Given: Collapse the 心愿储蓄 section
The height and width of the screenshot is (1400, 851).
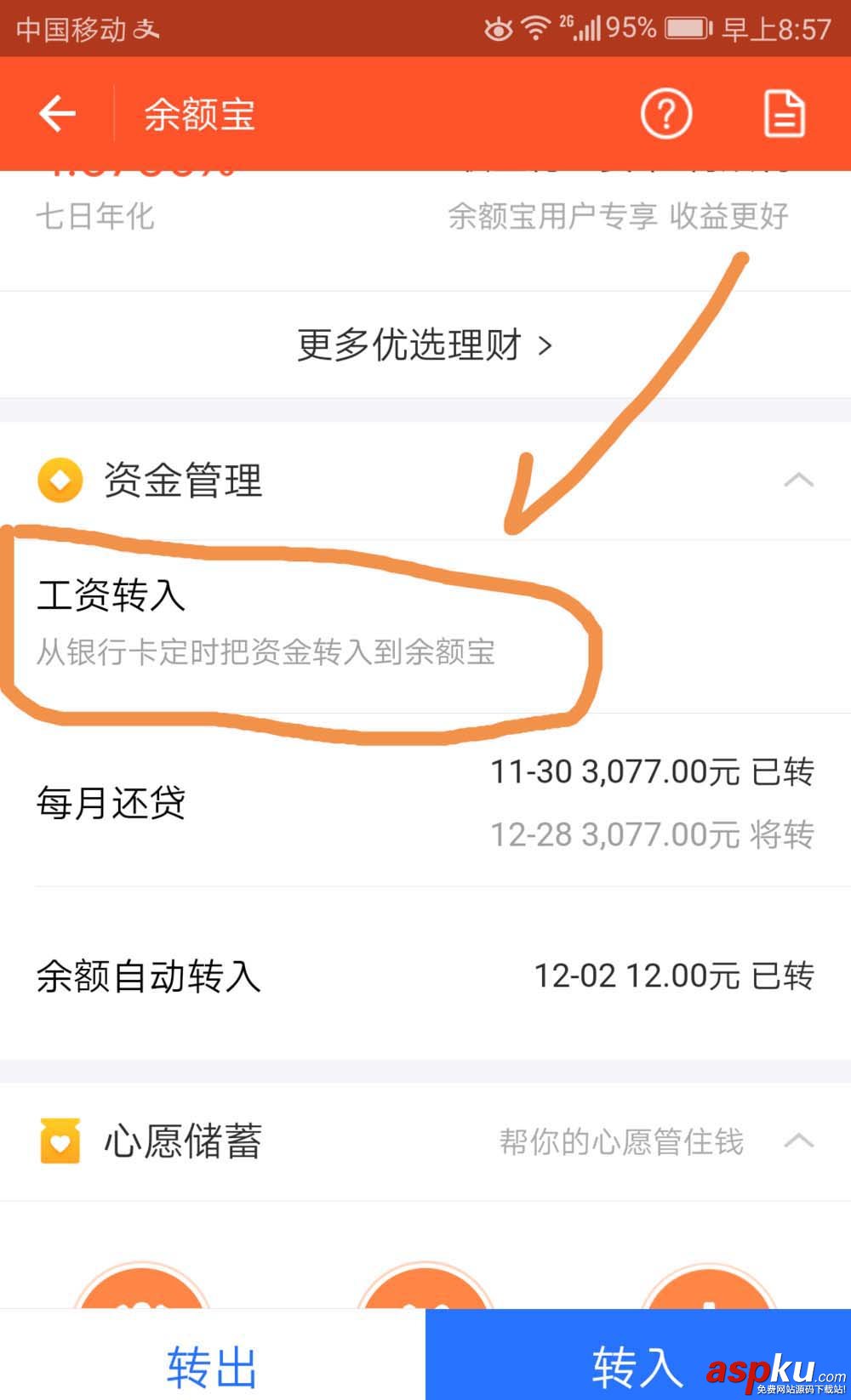Looking at the screenshot, I should 797,1141.
